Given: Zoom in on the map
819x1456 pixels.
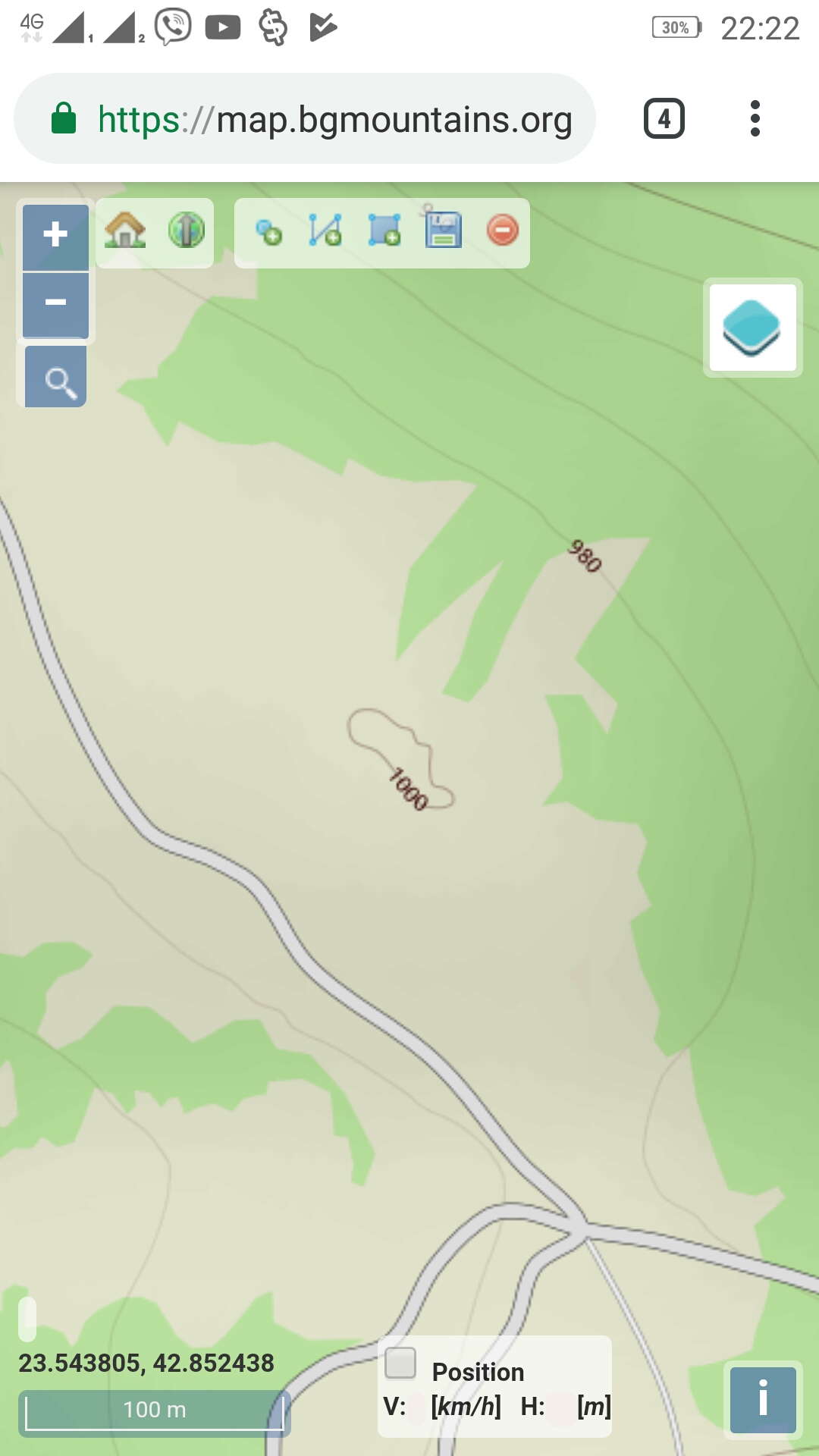Looking at the screenshot, I should (55, 235).
